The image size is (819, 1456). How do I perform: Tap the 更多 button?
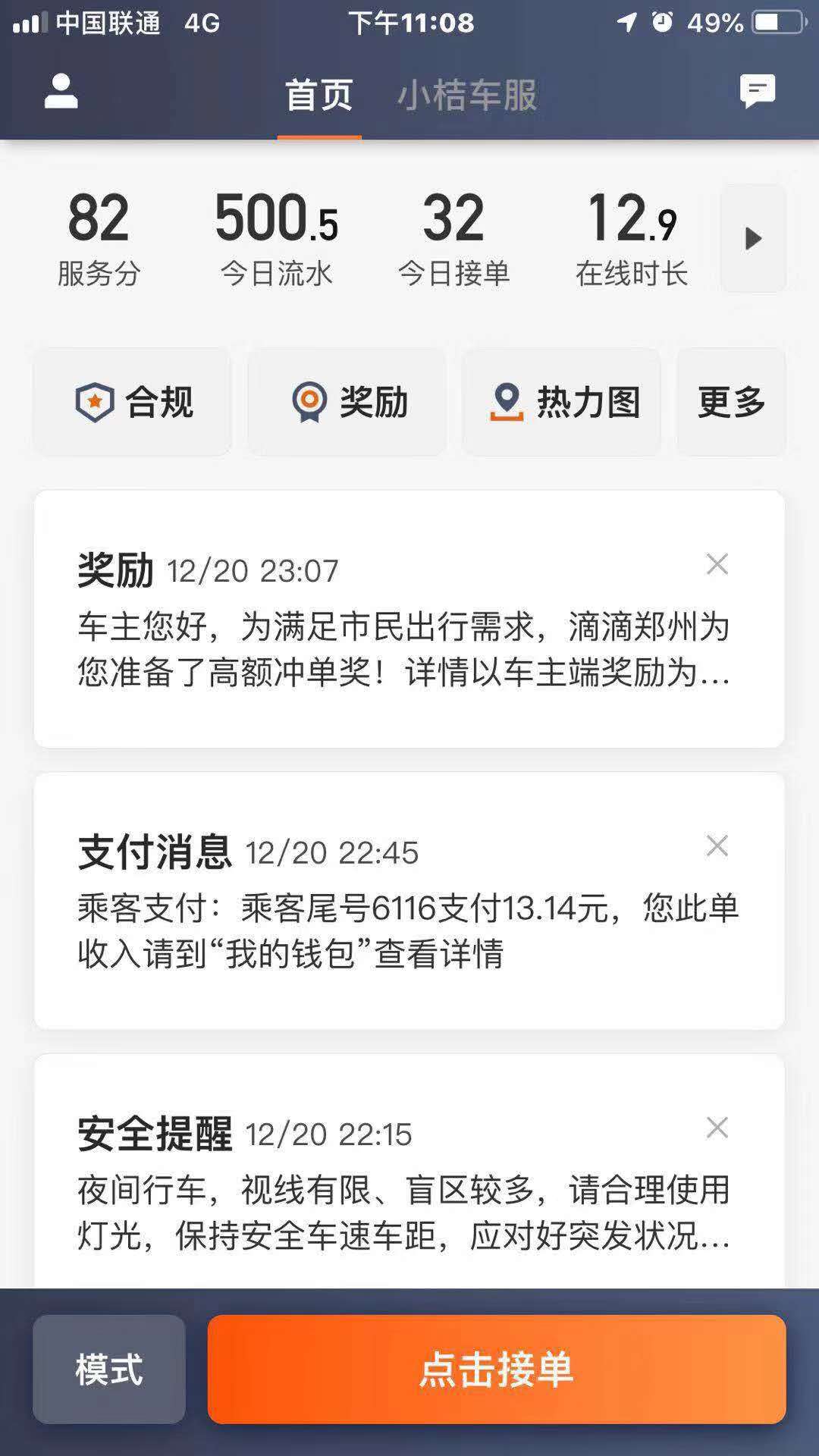731,402
